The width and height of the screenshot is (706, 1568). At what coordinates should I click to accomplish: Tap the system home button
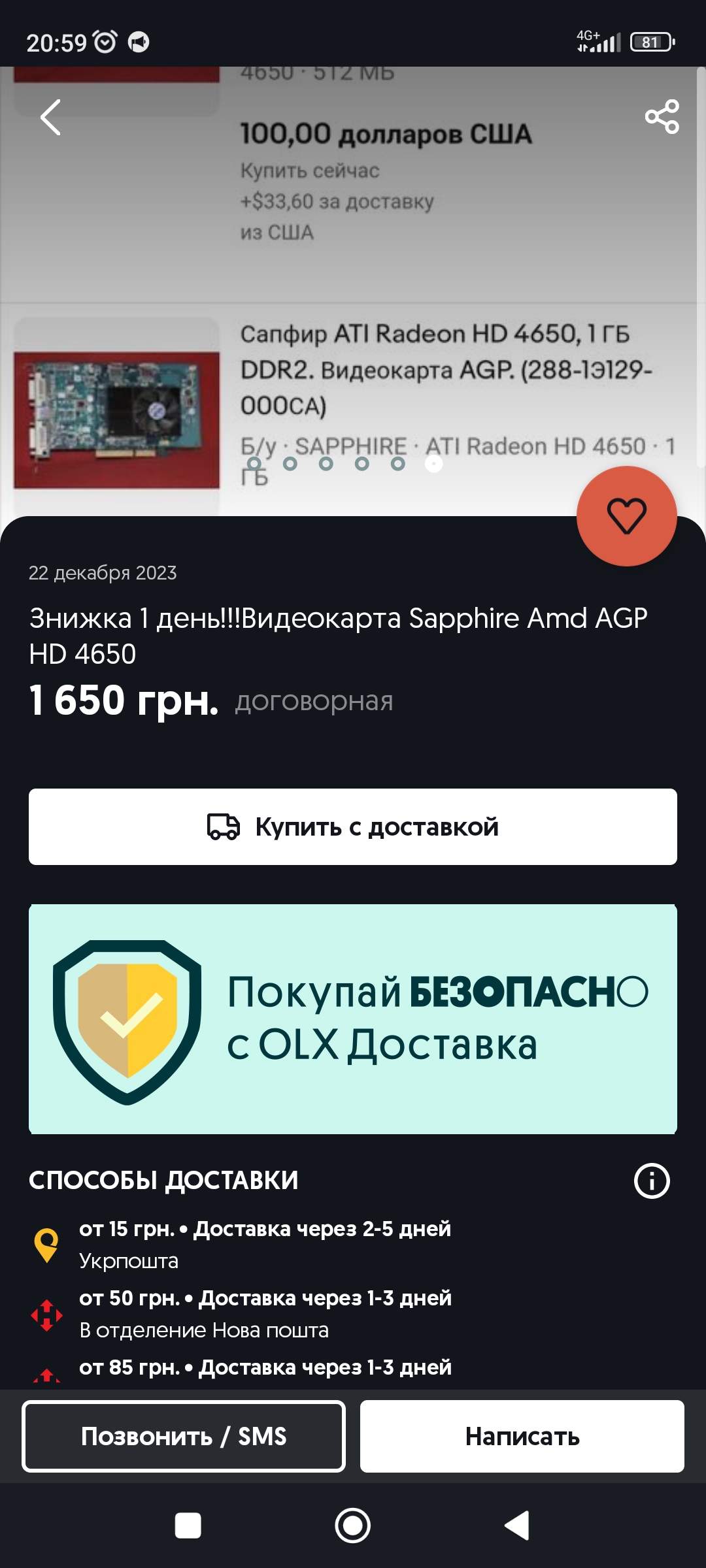pyautogui.click(x=353, y=1526)
